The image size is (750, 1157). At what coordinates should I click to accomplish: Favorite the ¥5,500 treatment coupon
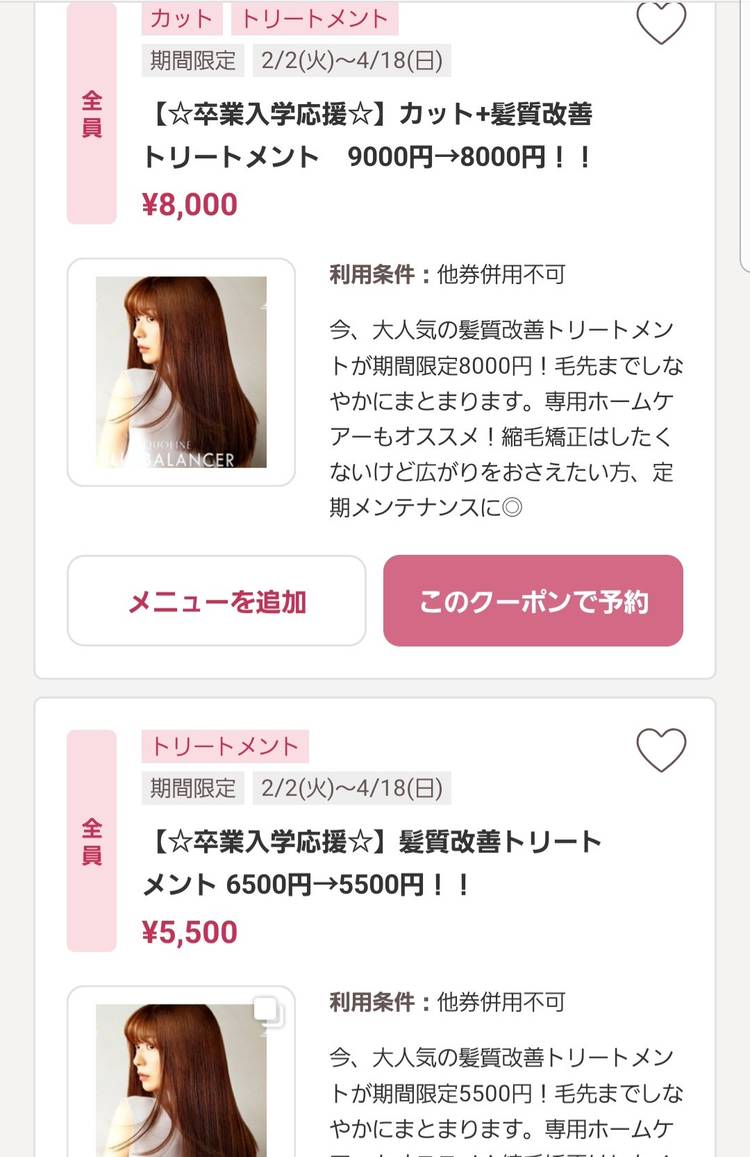661,750
